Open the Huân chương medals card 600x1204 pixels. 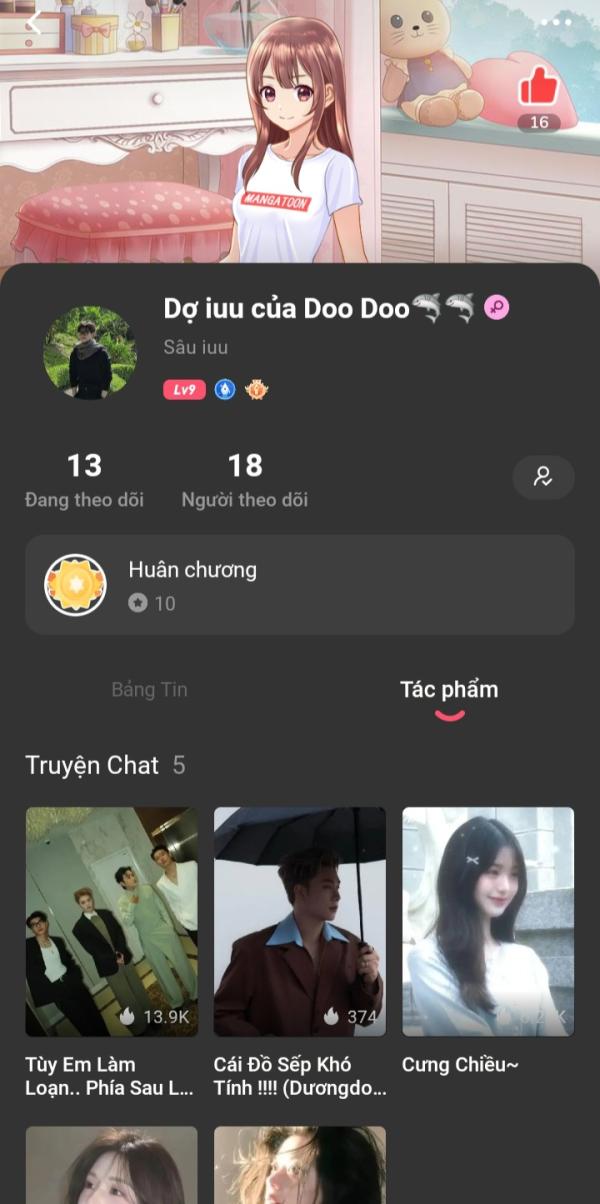(299, 585)
